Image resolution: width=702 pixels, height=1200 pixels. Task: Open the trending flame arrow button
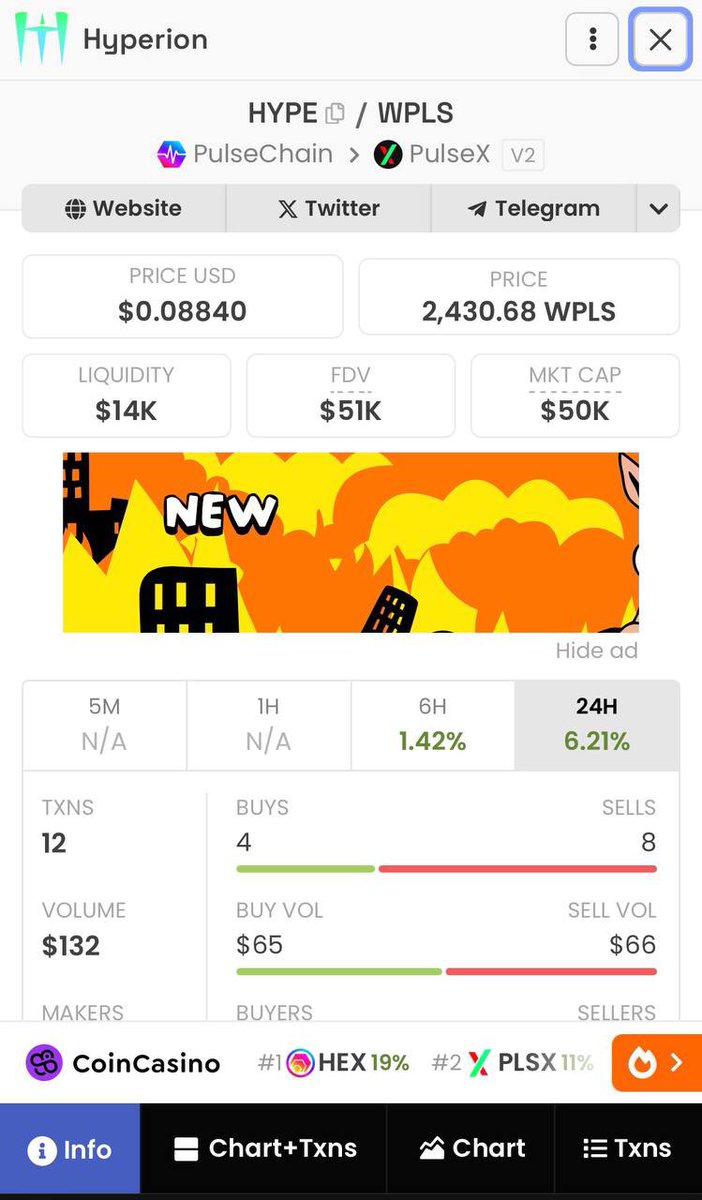tap(657, 1062)
